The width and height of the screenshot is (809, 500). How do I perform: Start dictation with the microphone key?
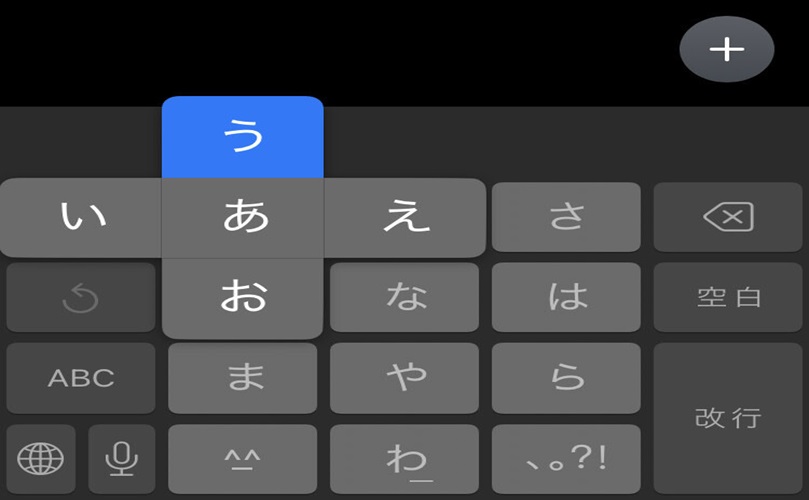point(122,459)
